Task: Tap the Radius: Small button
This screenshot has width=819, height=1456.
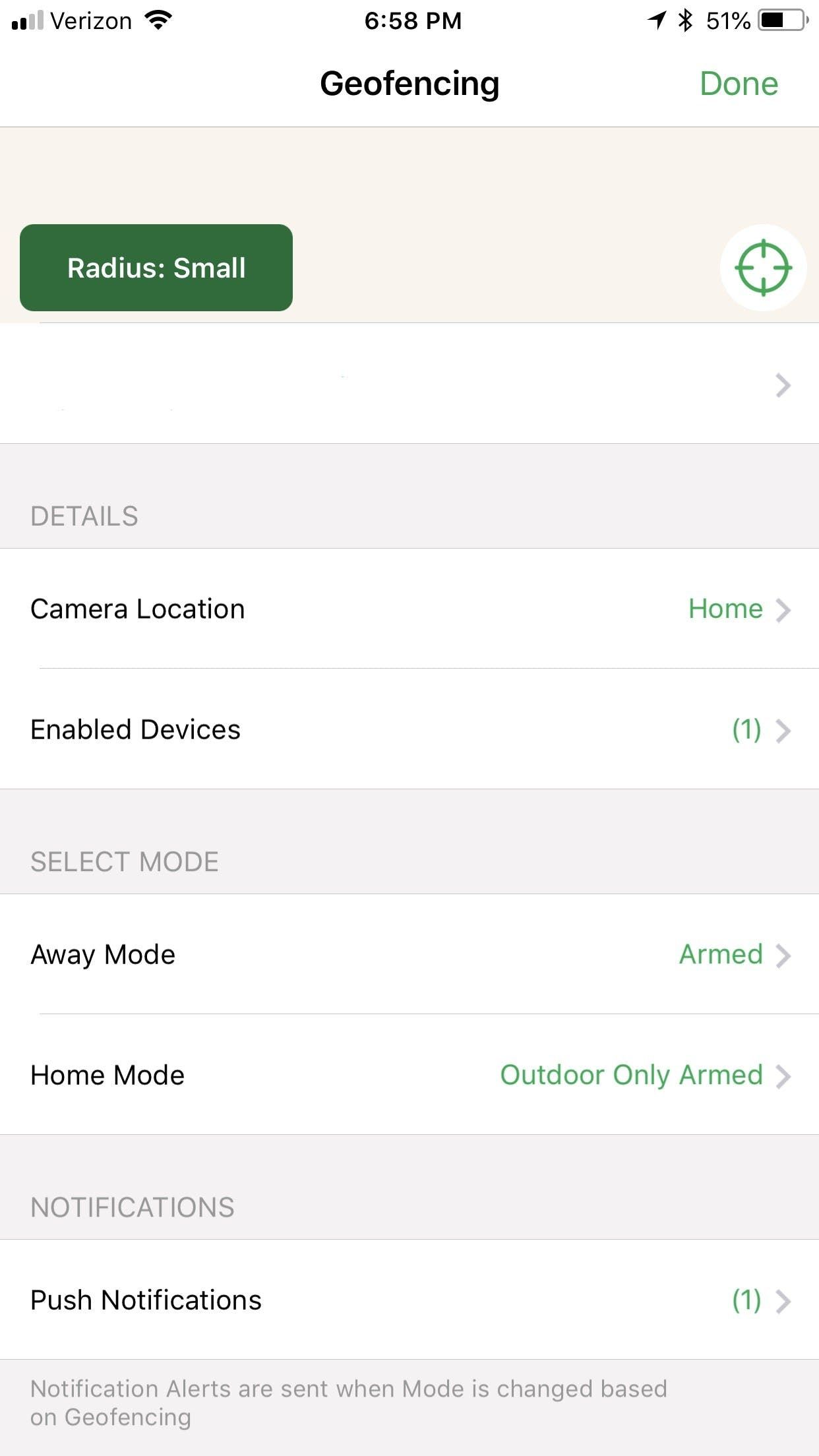Action: pos(156,267)
